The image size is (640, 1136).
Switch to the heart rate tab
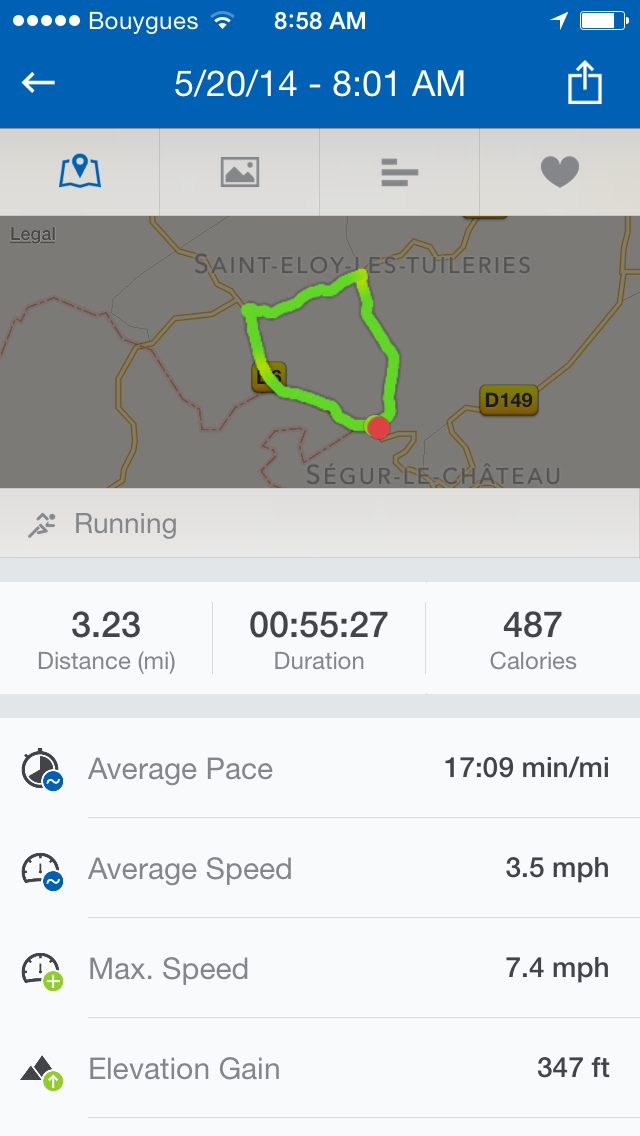click(x=560, y=173)
